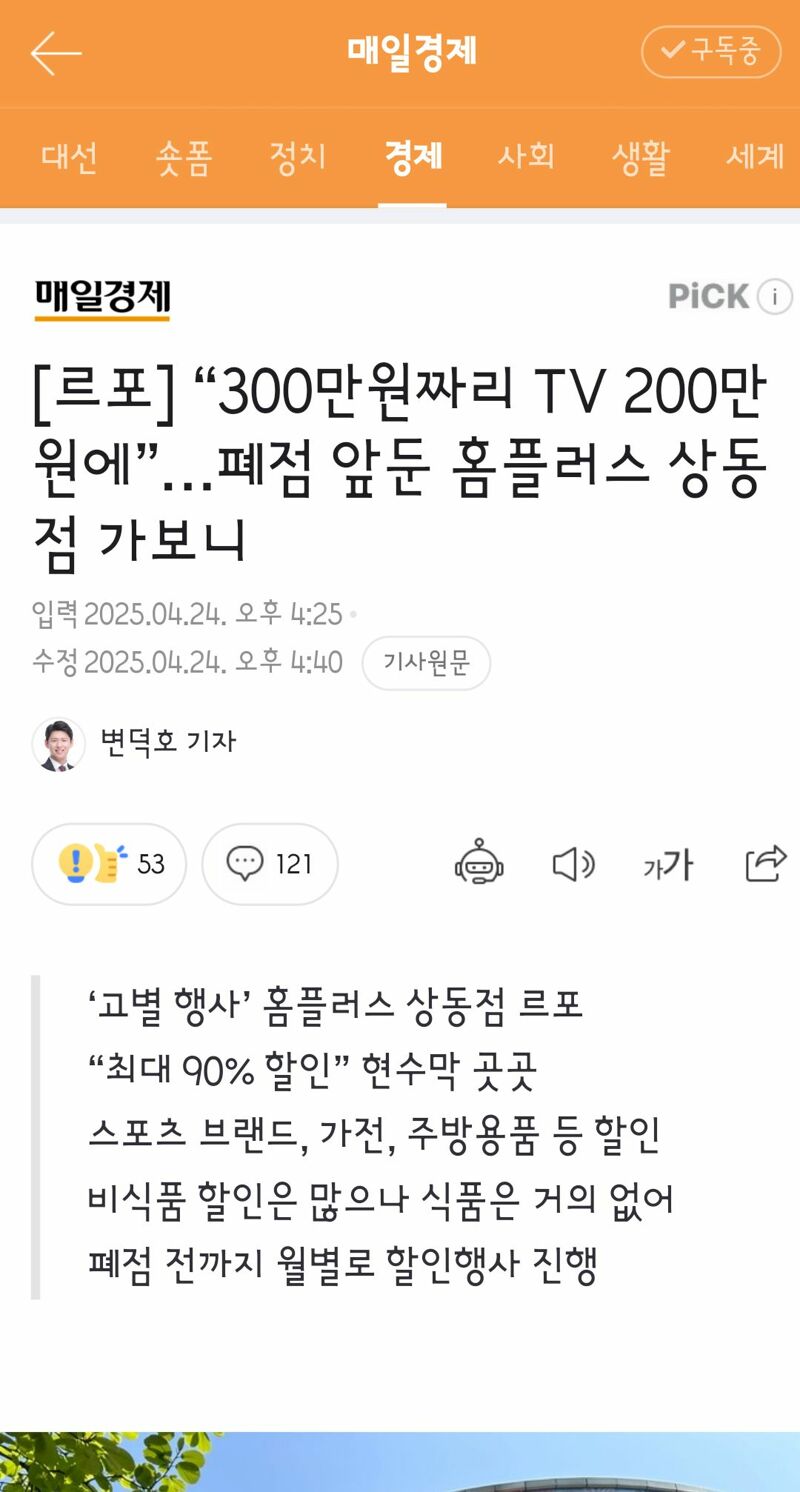The width and height of the screenshot is (800, 1492).
Task: Tap the 구독중 subscription button
Action: pyautogui.click(x=711, y=51)
